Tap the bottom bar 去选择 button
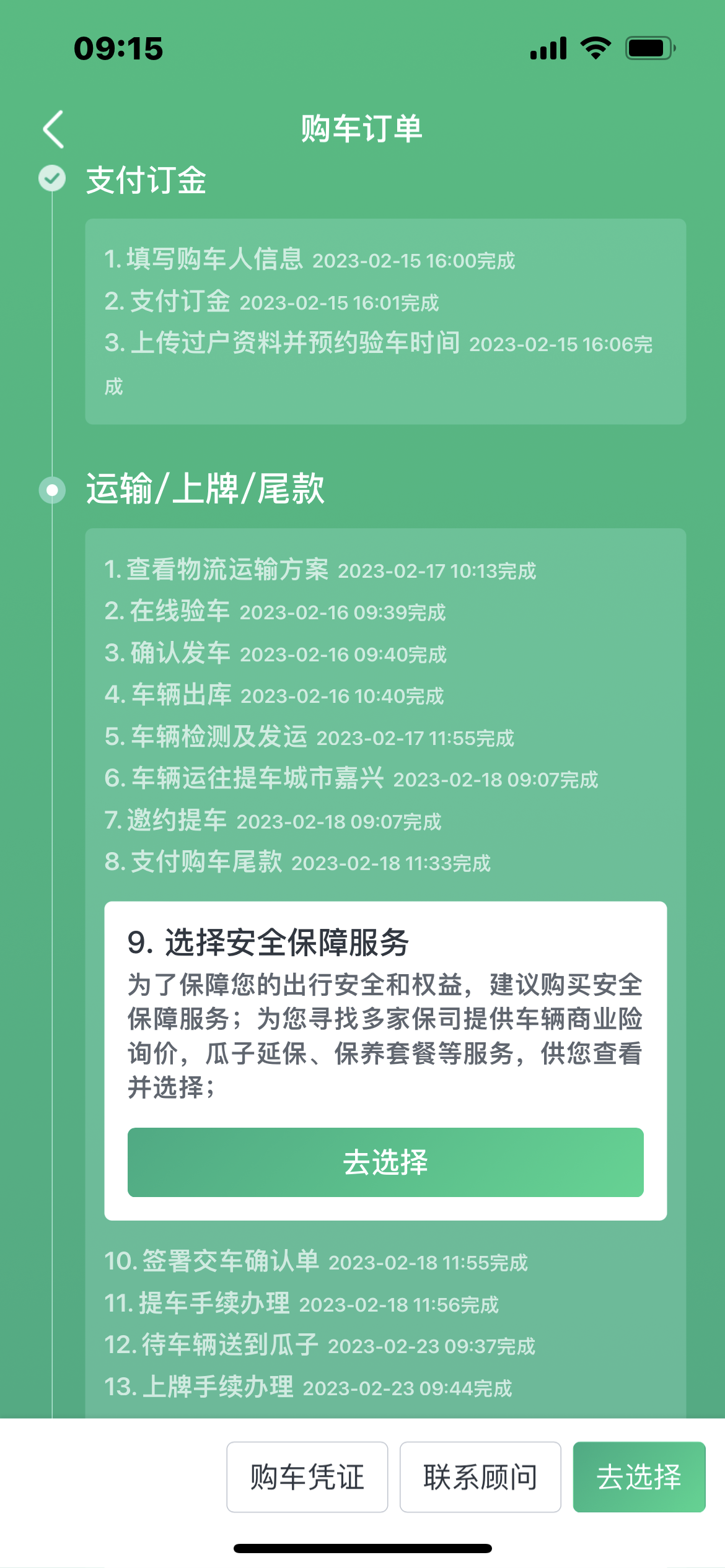Image resolution: width=725 pixels, height=1568 pixels. pyautogui.click(x=638, y=1477)
